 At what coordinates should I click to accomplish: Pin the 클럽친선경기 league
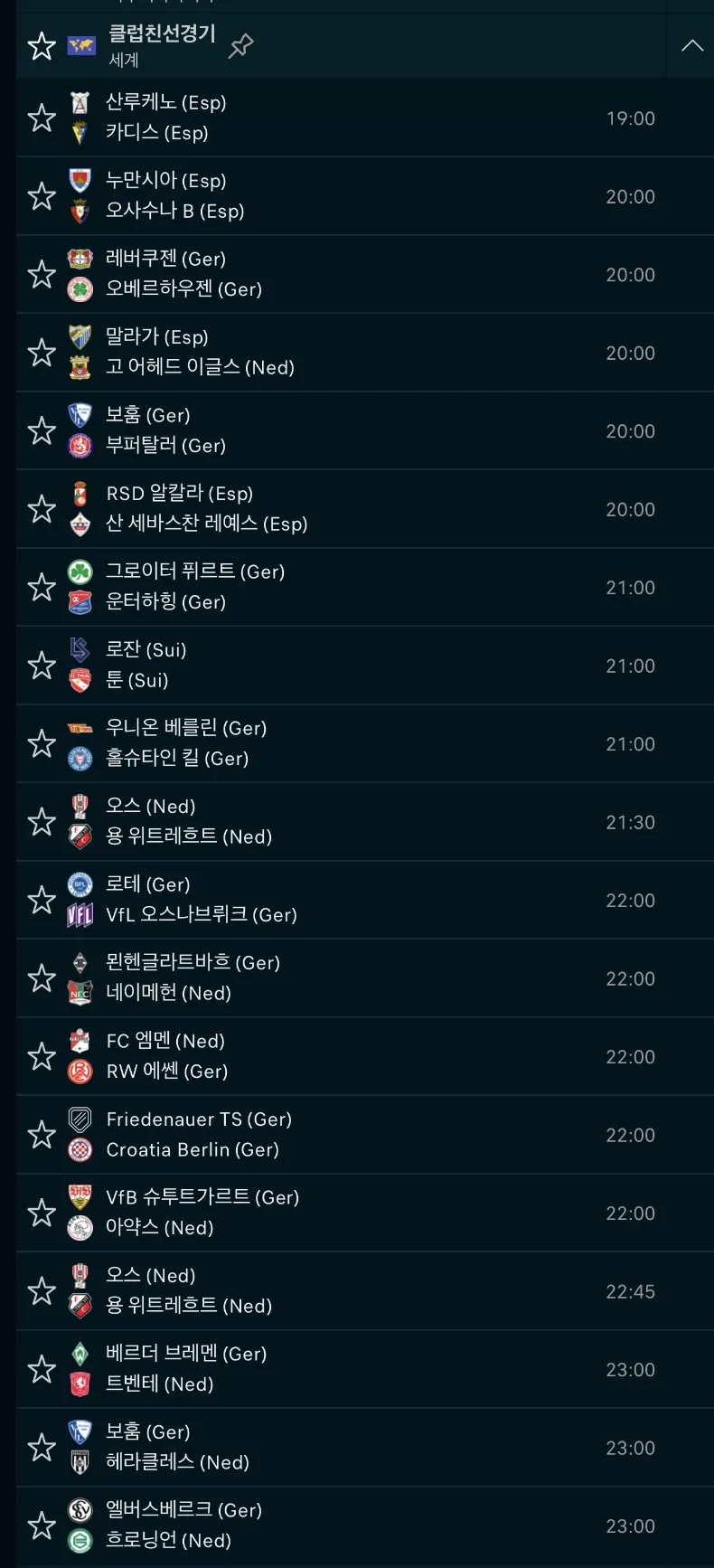pos(240,45)
